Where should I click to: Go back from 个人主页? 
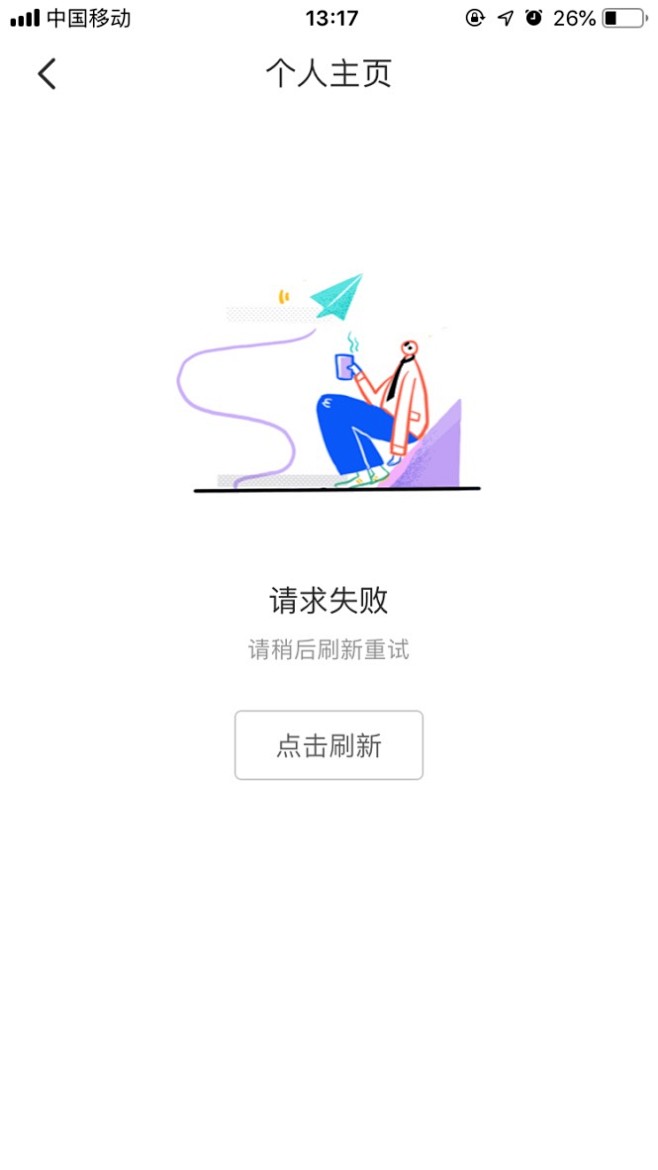(x=47, y=74)
